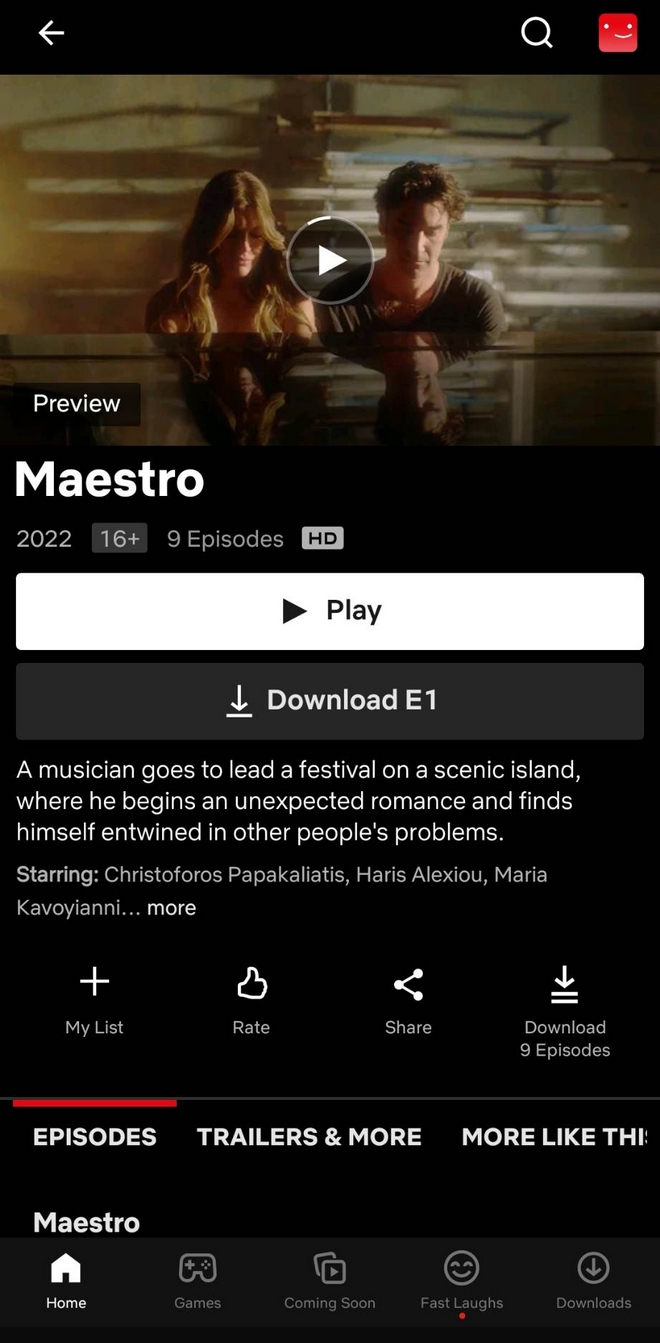Switch to Trailers & More tab
The width and height of the screenshot is (660, 1343).
click(309, 1137)
